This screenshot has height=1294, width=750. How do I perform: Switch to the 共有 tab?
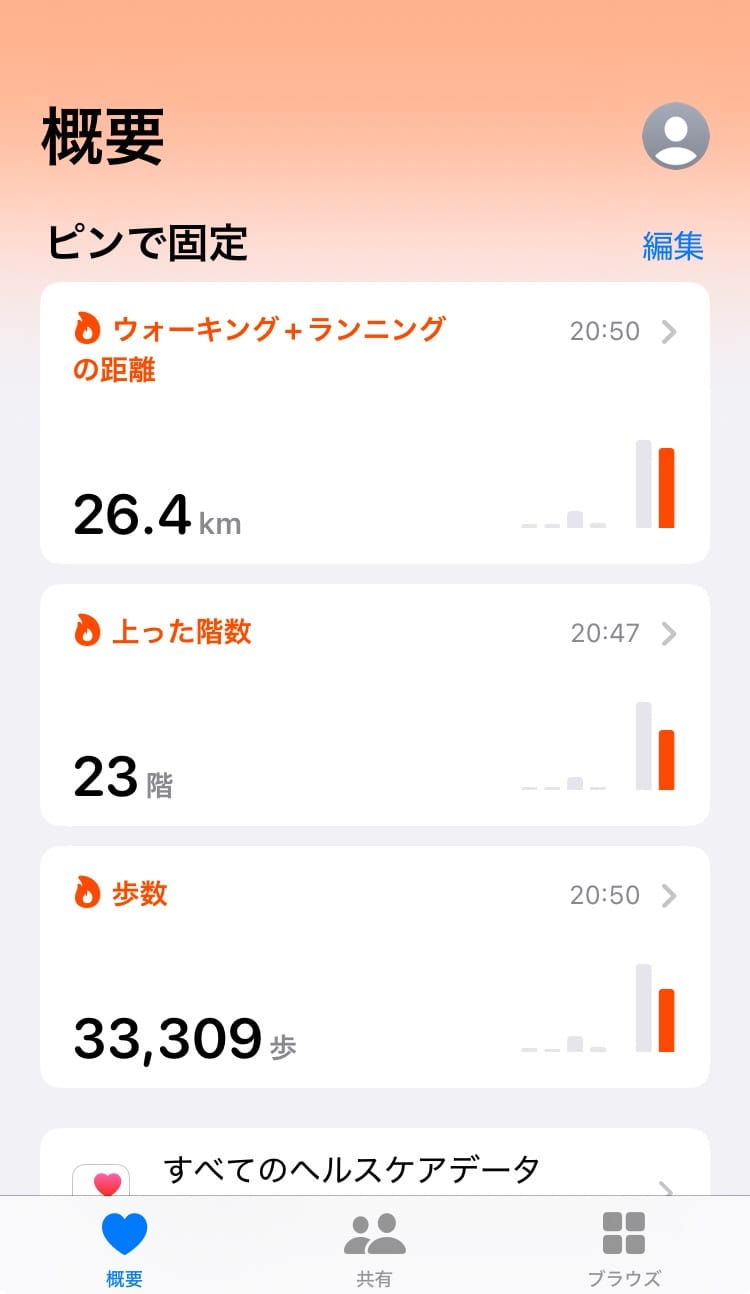tap(374, 1246)
